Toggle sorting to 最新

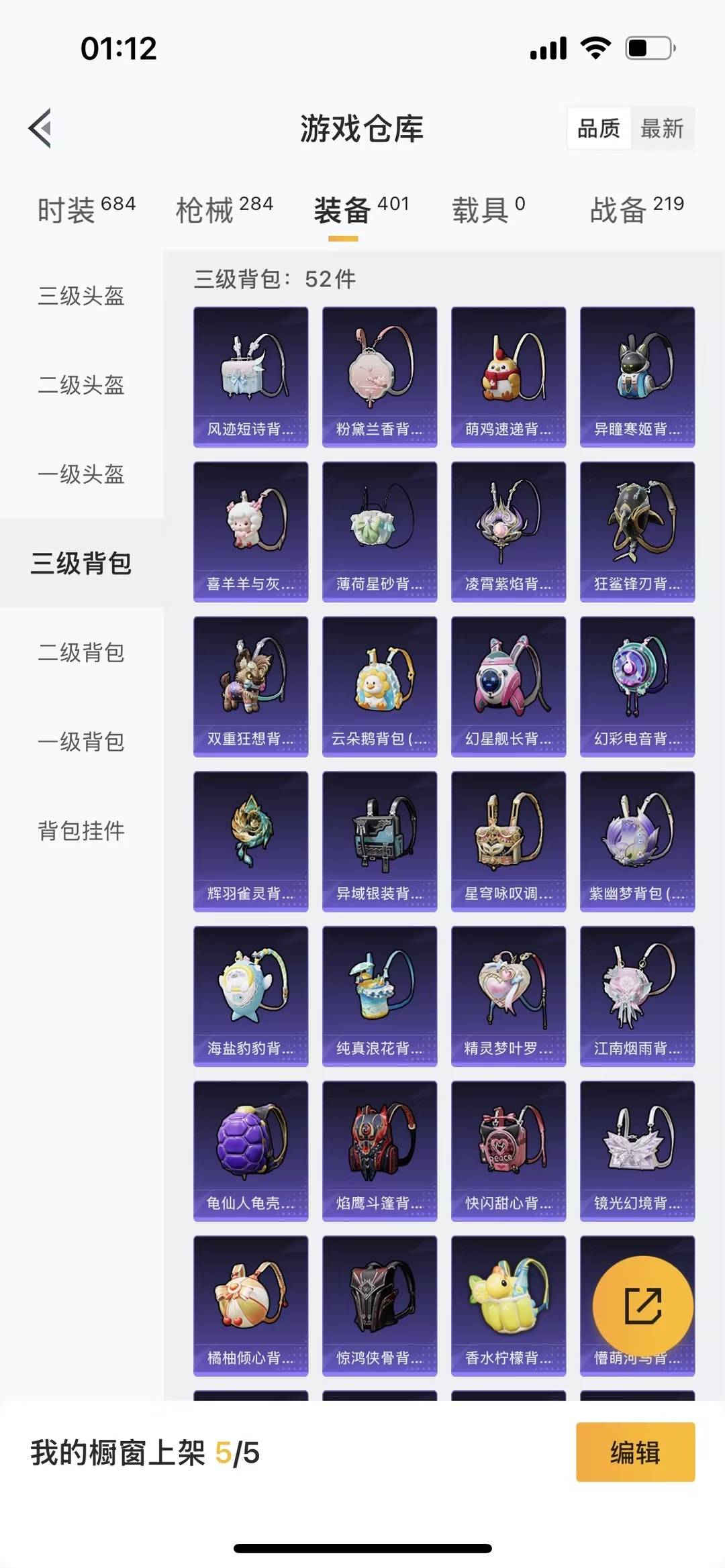[663, 129]
